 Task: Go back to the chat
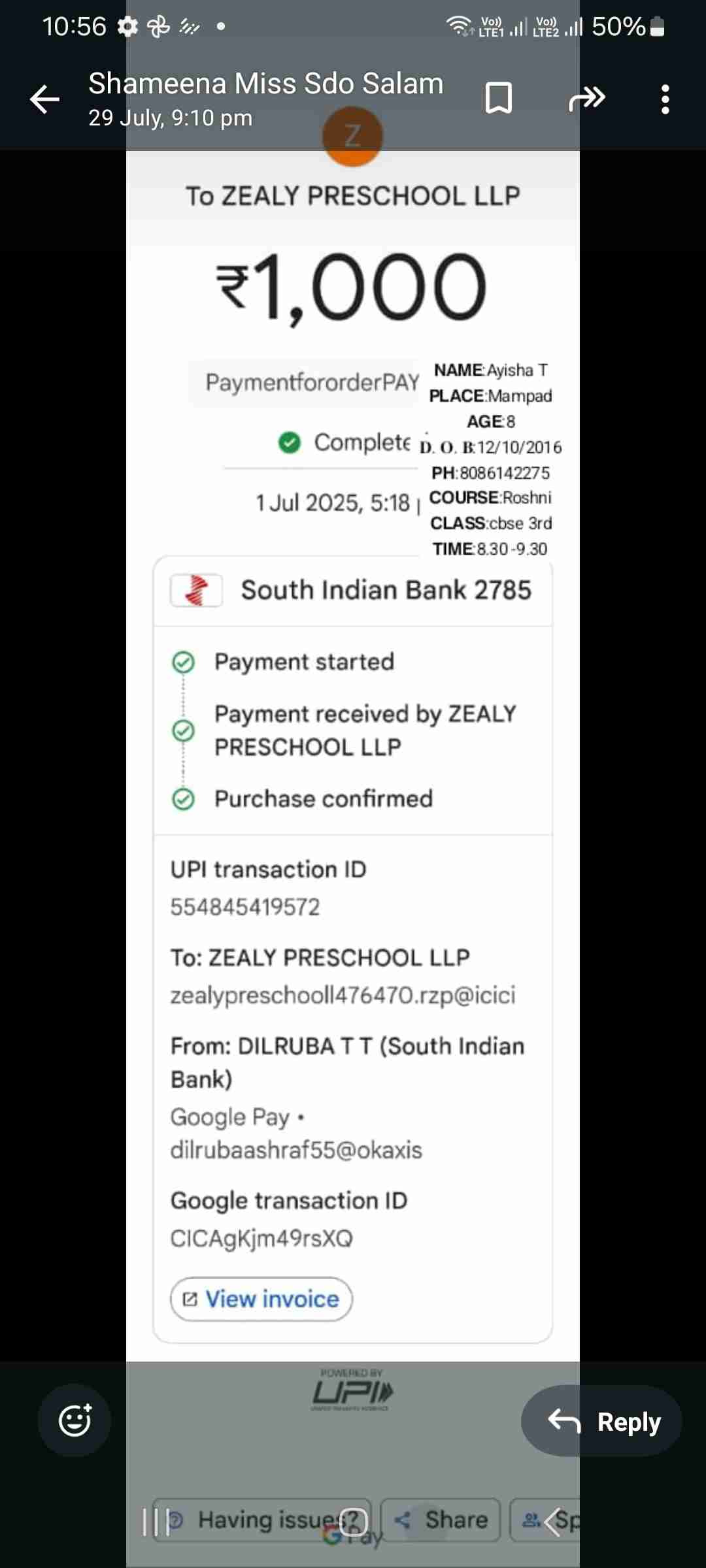pyautogui.click(x=44, y=99)
